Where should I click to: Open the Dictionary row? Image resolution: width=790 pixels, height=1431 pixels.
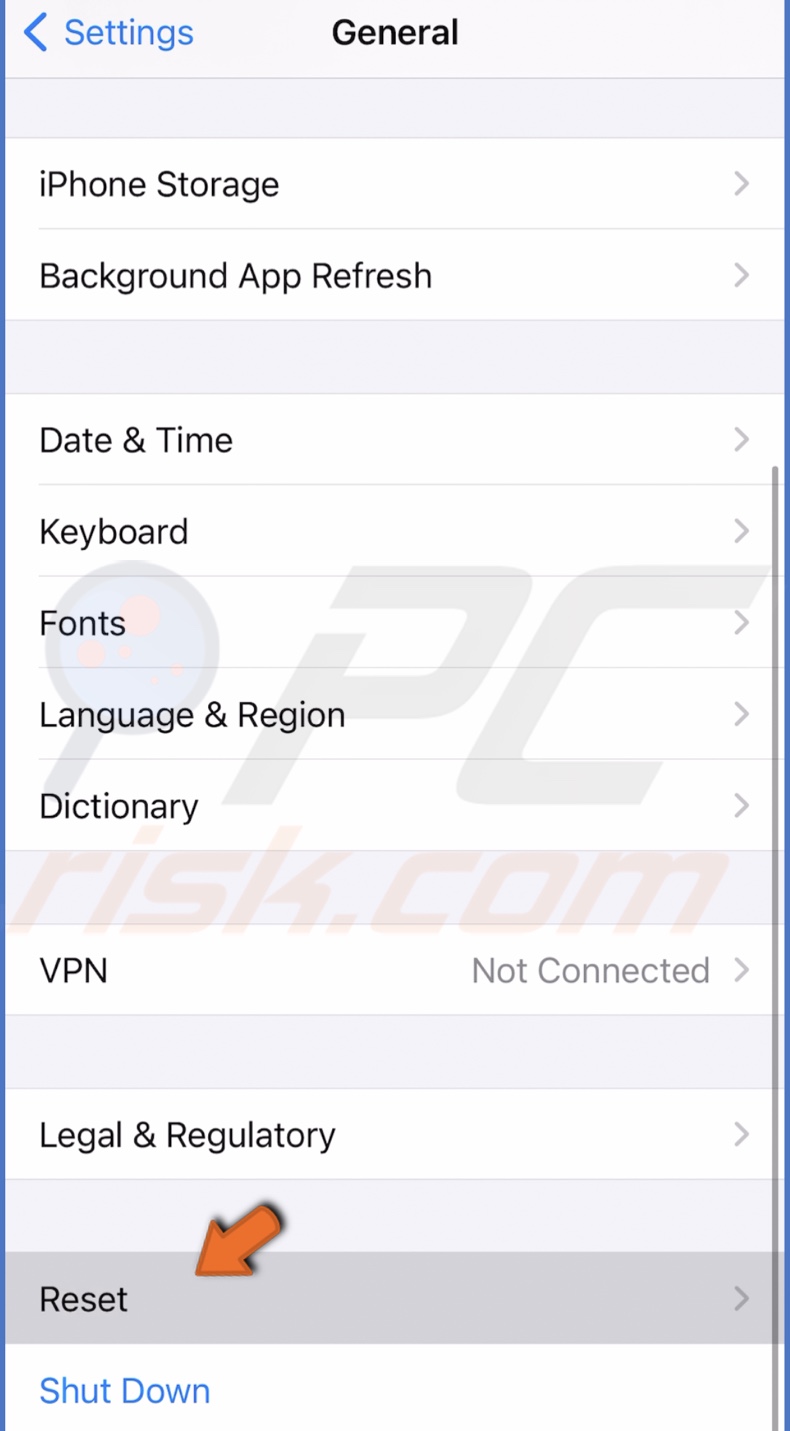pyautogui.click(x=394, y=806)
